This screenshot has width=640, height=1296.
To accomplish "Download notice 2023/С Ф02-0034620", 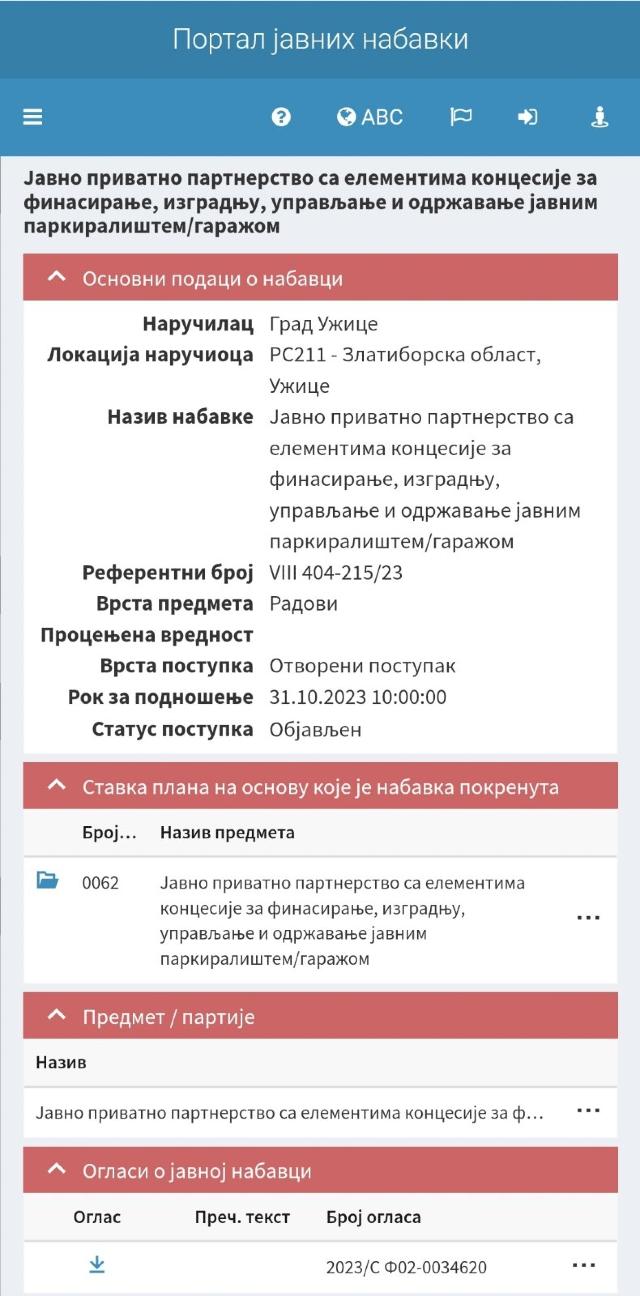I will 97,1265.
